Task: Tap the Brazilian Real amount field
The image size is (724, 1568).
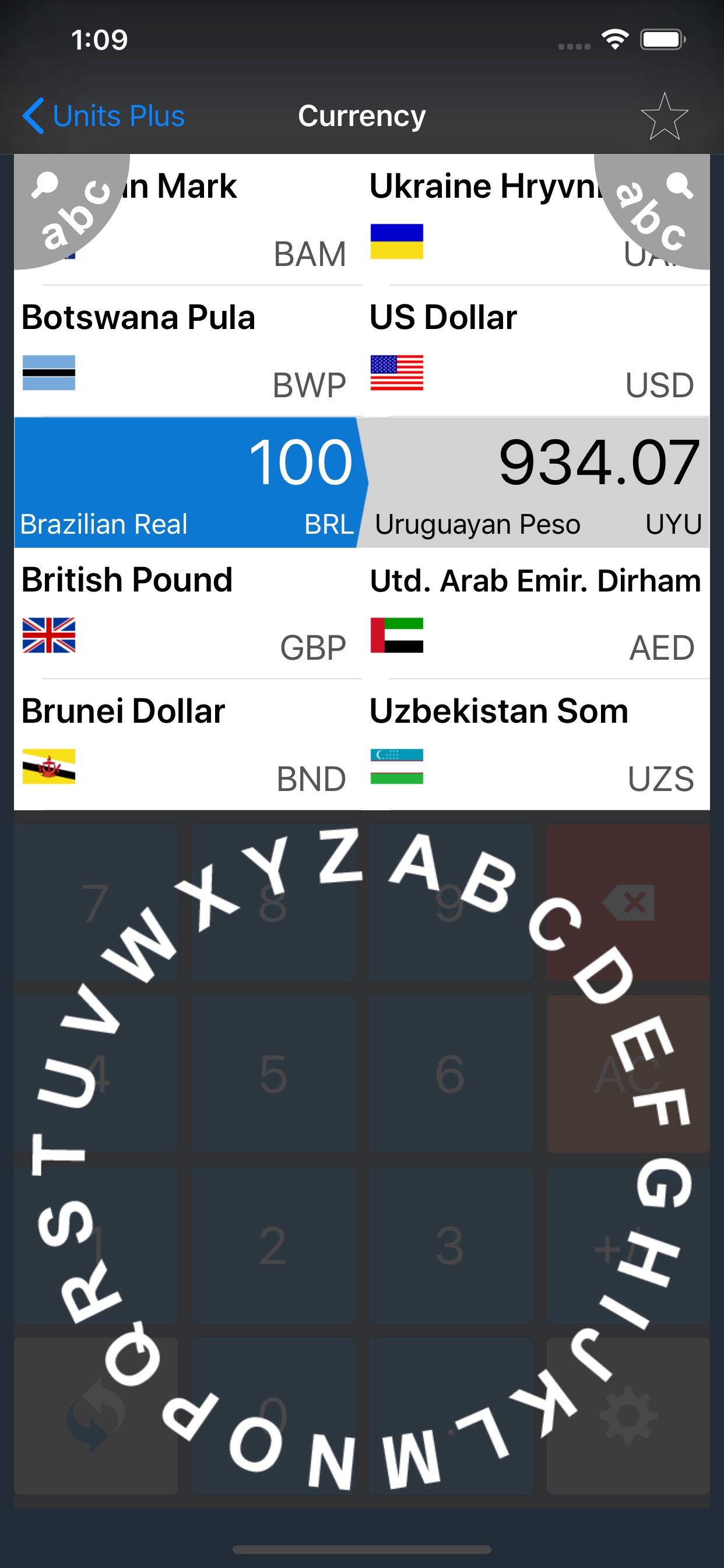Action: (x=182, y=481)
